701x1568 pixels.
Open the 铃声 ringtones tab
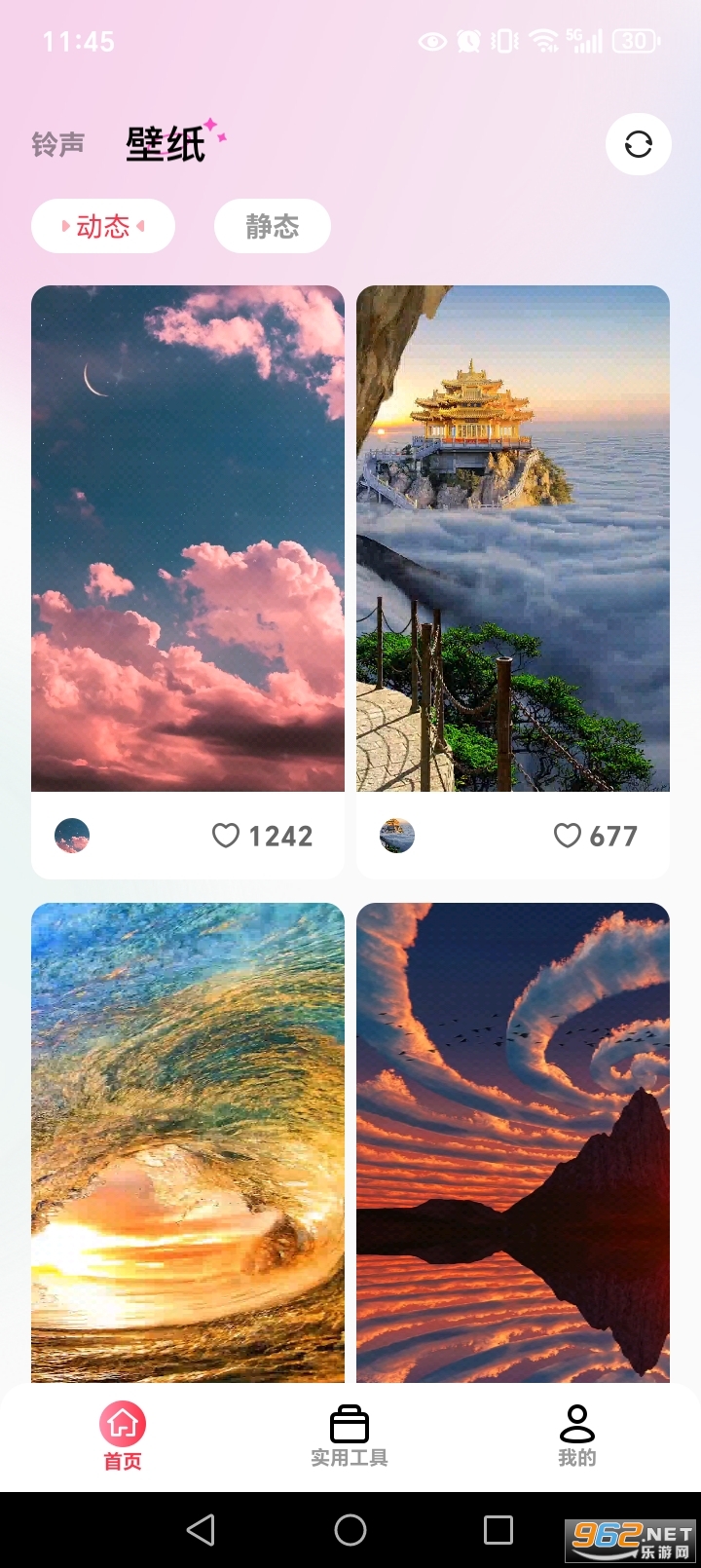[x=56, y=143]
